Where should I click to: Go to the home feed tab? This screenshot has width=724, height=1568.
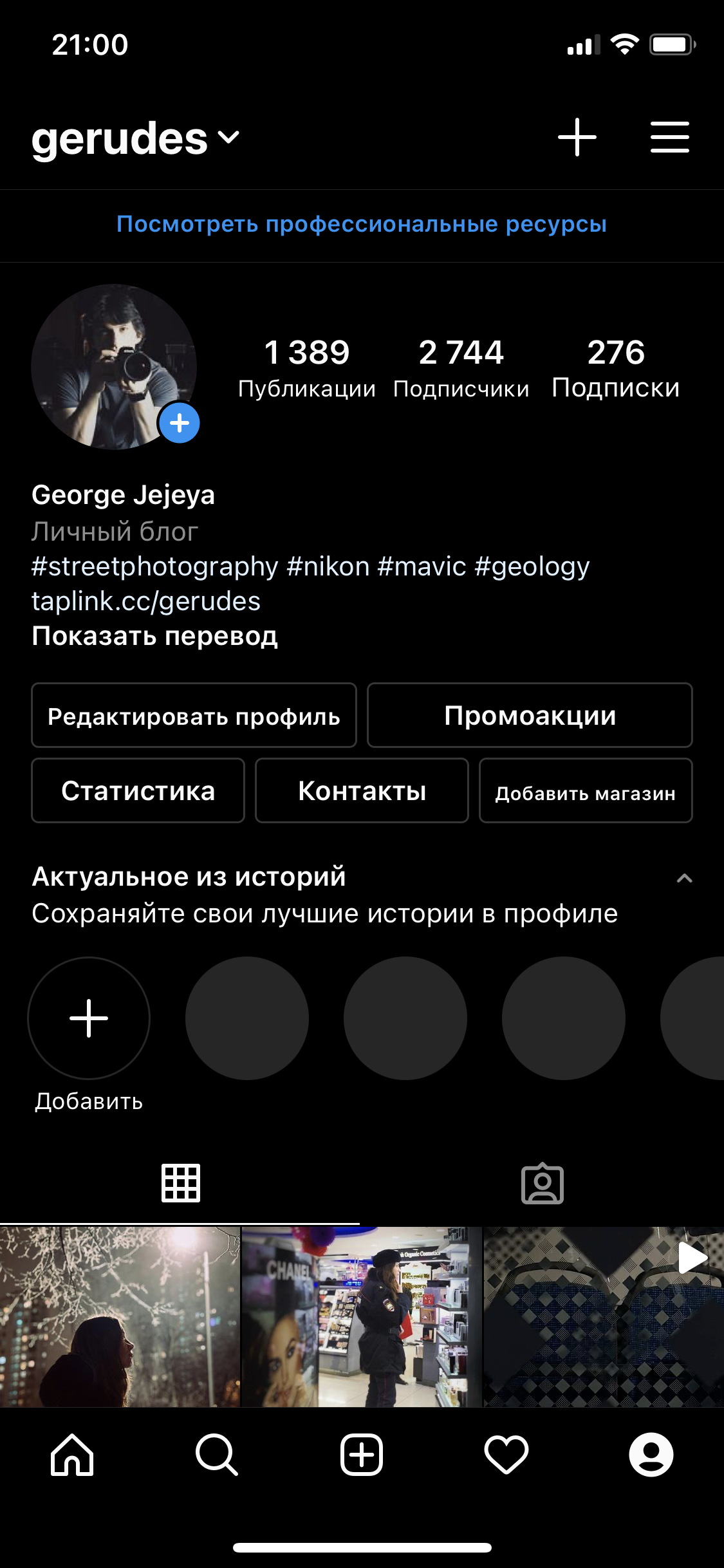pyautogui.click(x=72, y=1455)
